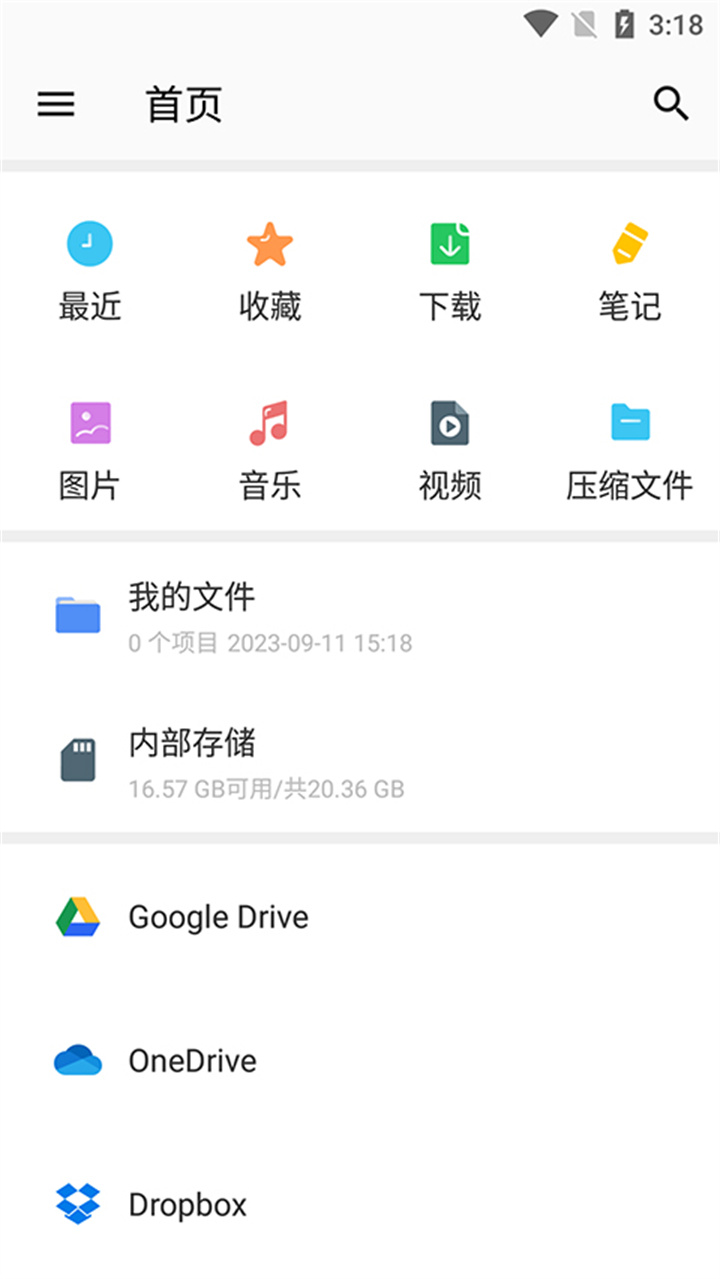The height and width of the screenshot is (1279, 720).
Task: Open the 收藏 (Favorites) star icon
Action: tap(270, 243)
